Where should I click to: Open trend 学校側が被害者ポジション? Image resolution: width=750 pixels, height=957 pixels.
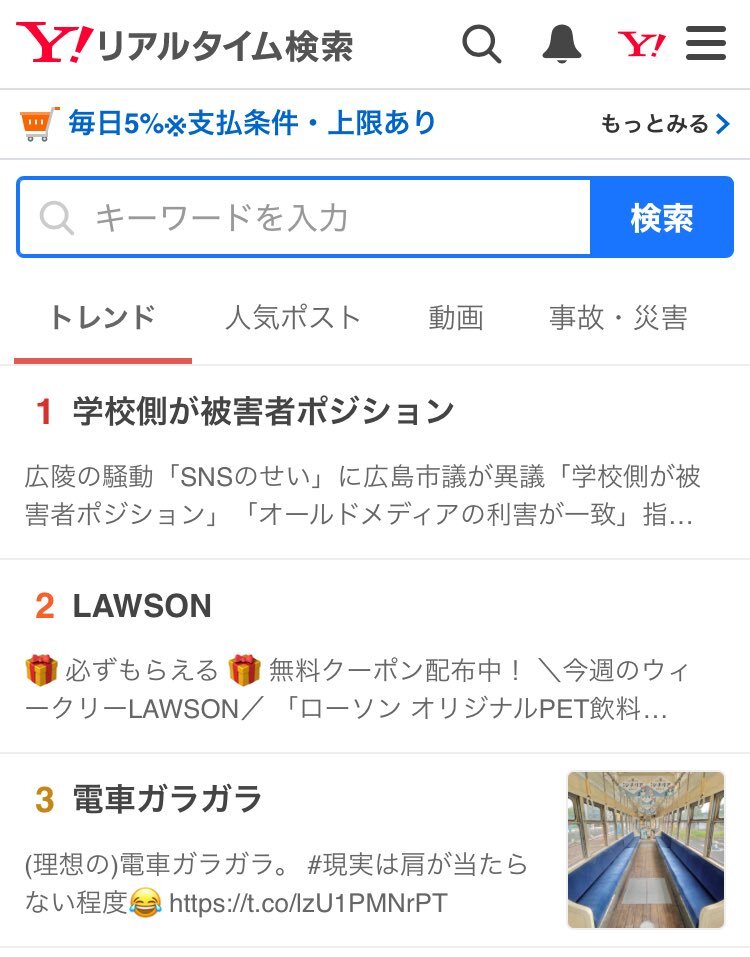(x=264, y=411)
